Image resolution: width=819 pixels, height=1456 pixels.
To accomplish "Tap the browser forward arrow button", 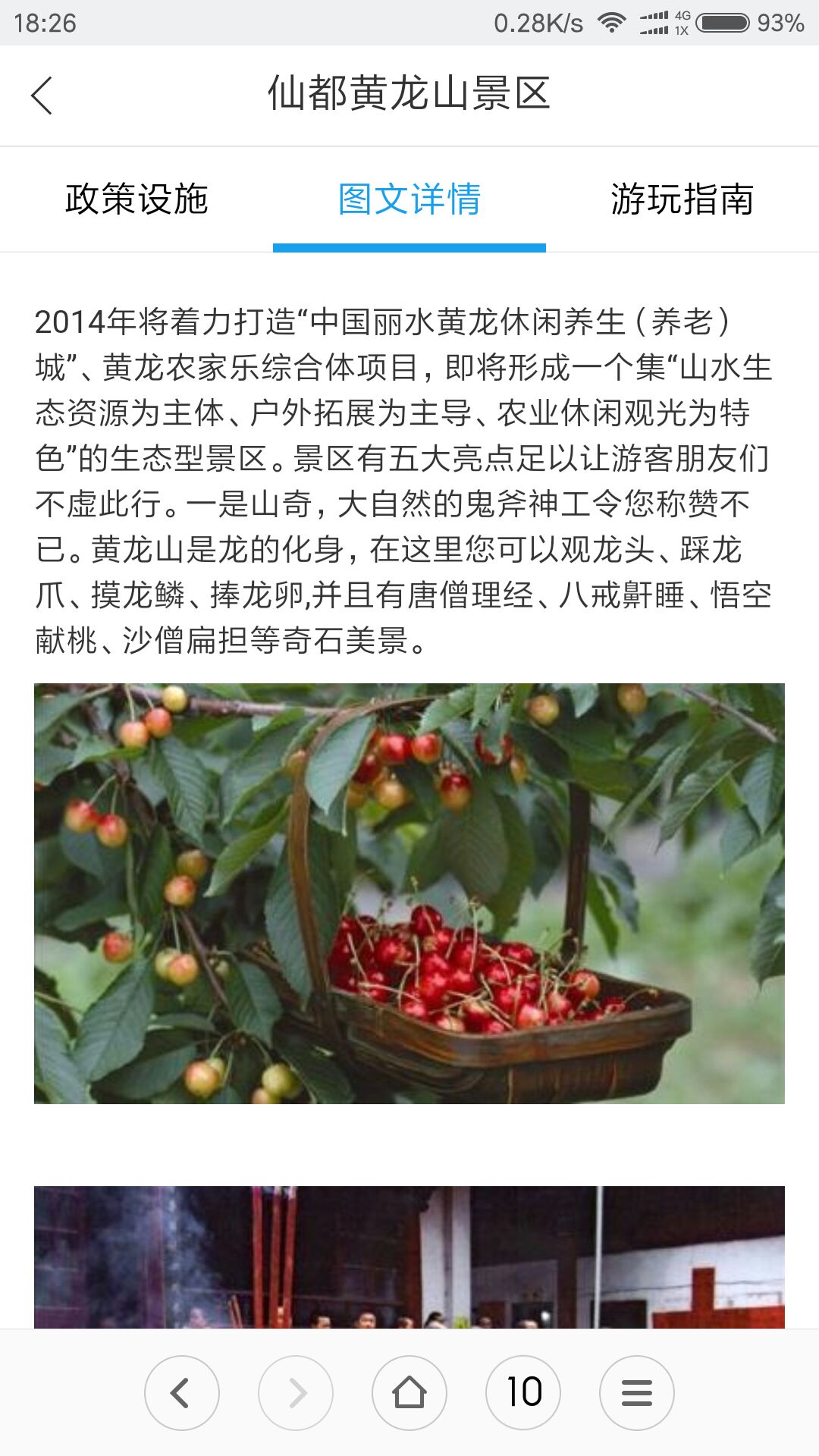I will [296, 1393].
